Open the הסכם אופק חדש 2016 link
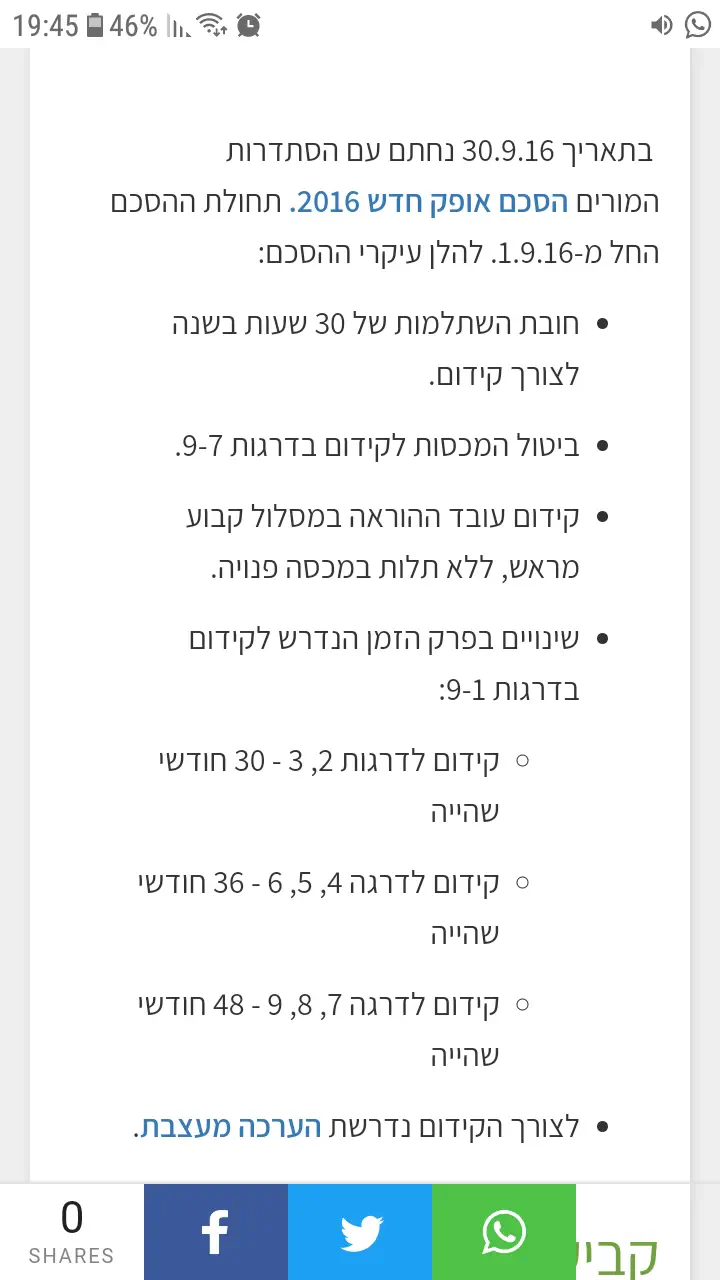The height and width of the screenshot is (1280, 720). click(x=428, y=203)
